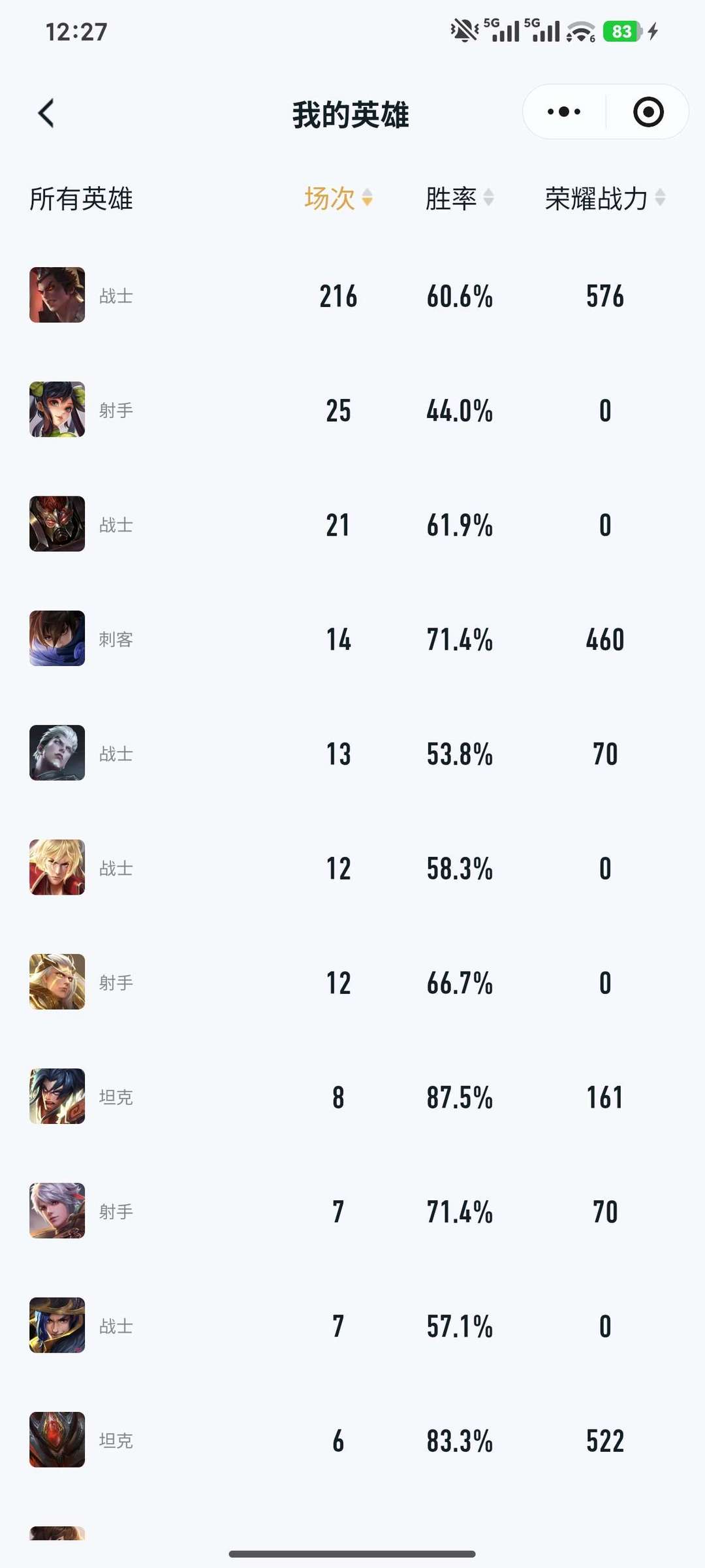Sort heroes by 场次 column
This screenshot has height=1568, width=705.
[338, 198]
